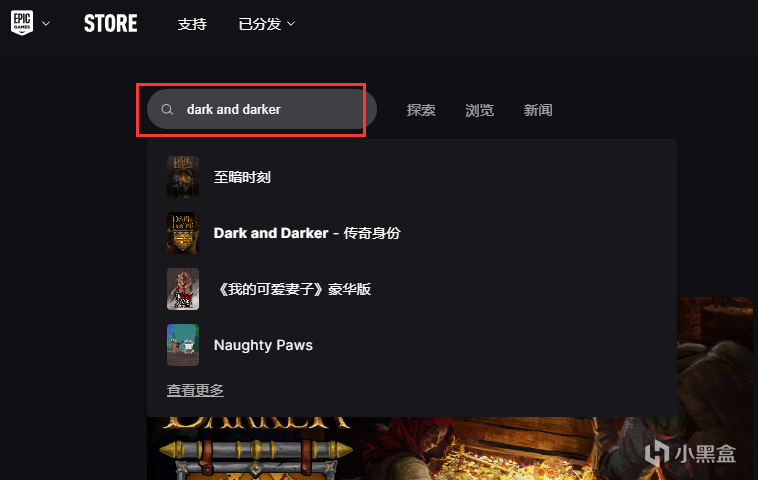Switch to the 新闻 tab
Screen dimensions: 758x480
click(x=538, y=110)
